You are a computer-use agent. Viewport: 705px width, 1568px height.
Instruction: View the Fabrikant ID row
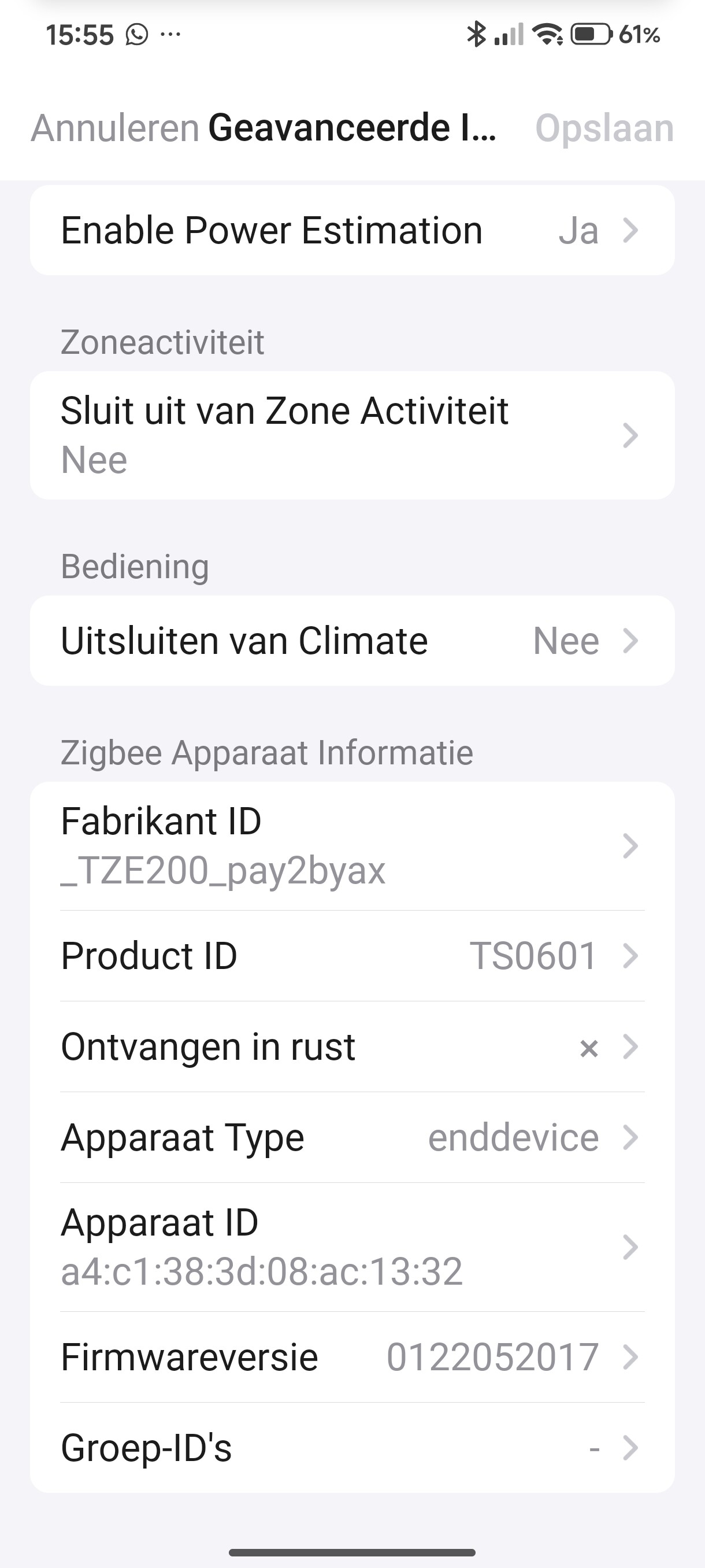pos(351,846)
